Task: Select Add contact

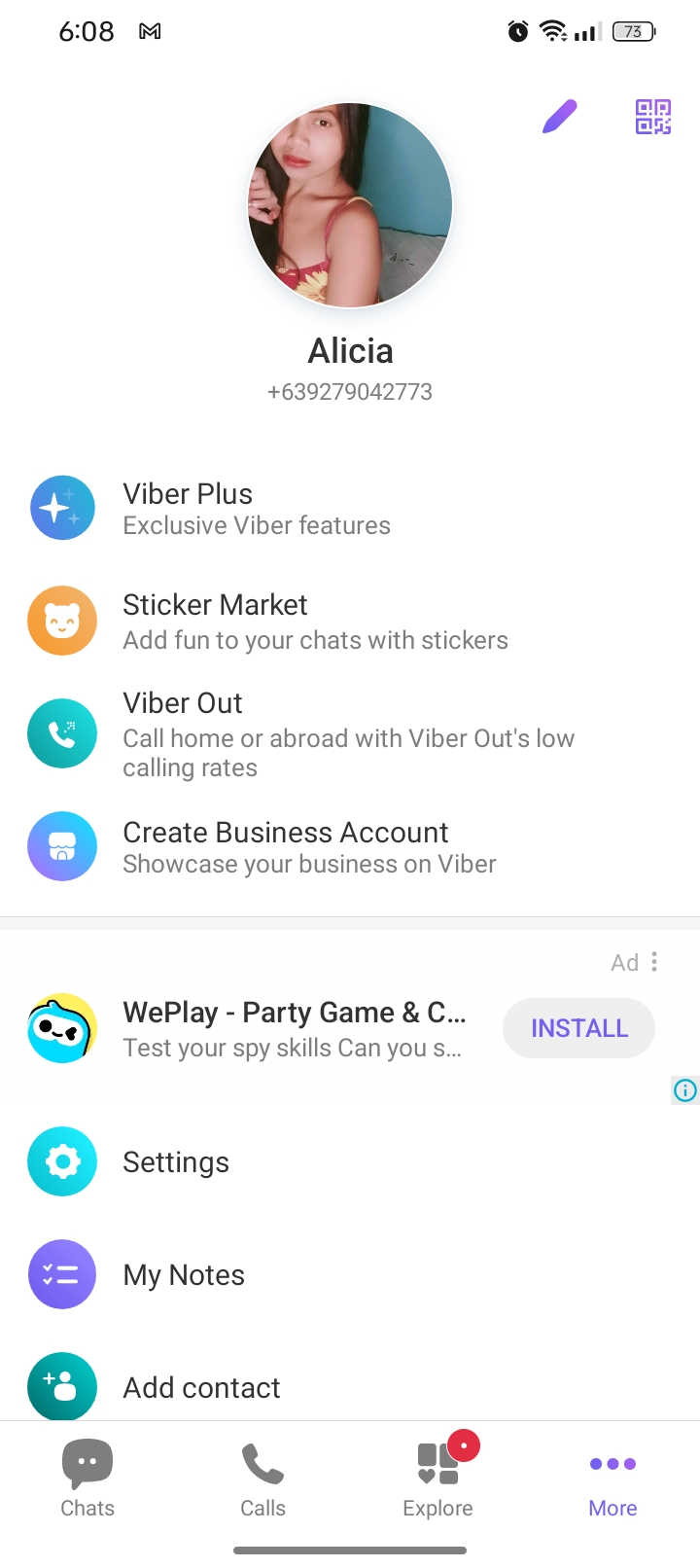Action: pos(350,1387)
